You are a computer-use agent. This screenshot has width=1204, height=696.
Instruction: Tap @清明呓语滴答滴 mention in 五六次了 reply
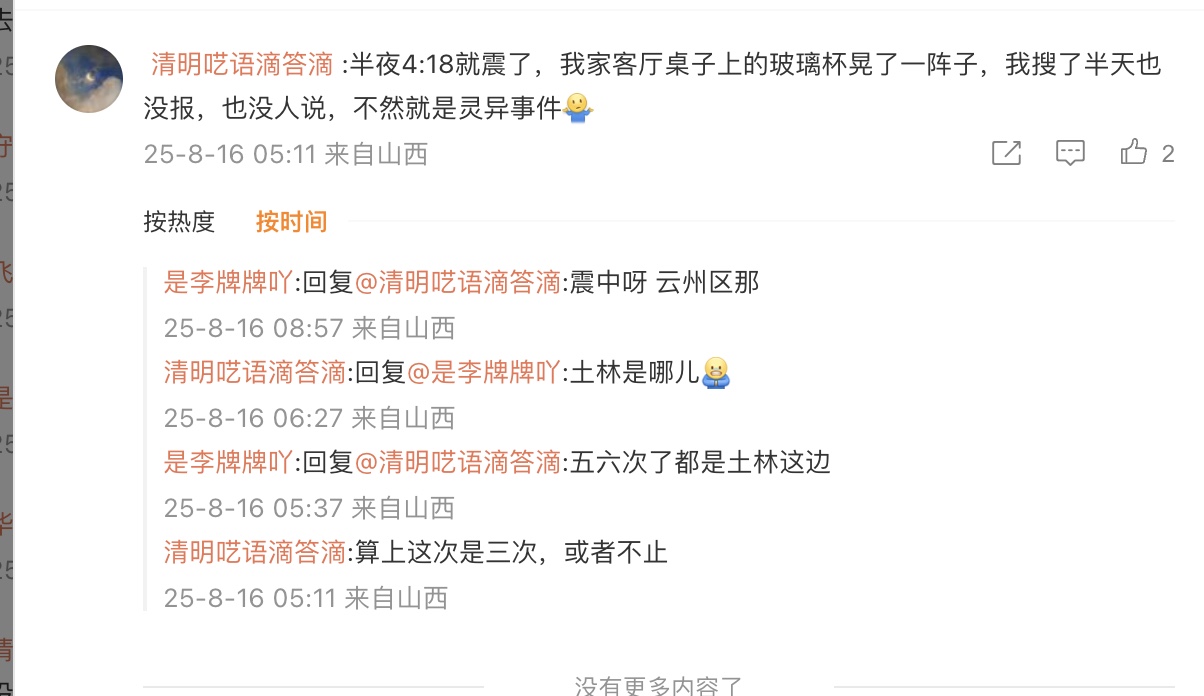coord(456,462)
